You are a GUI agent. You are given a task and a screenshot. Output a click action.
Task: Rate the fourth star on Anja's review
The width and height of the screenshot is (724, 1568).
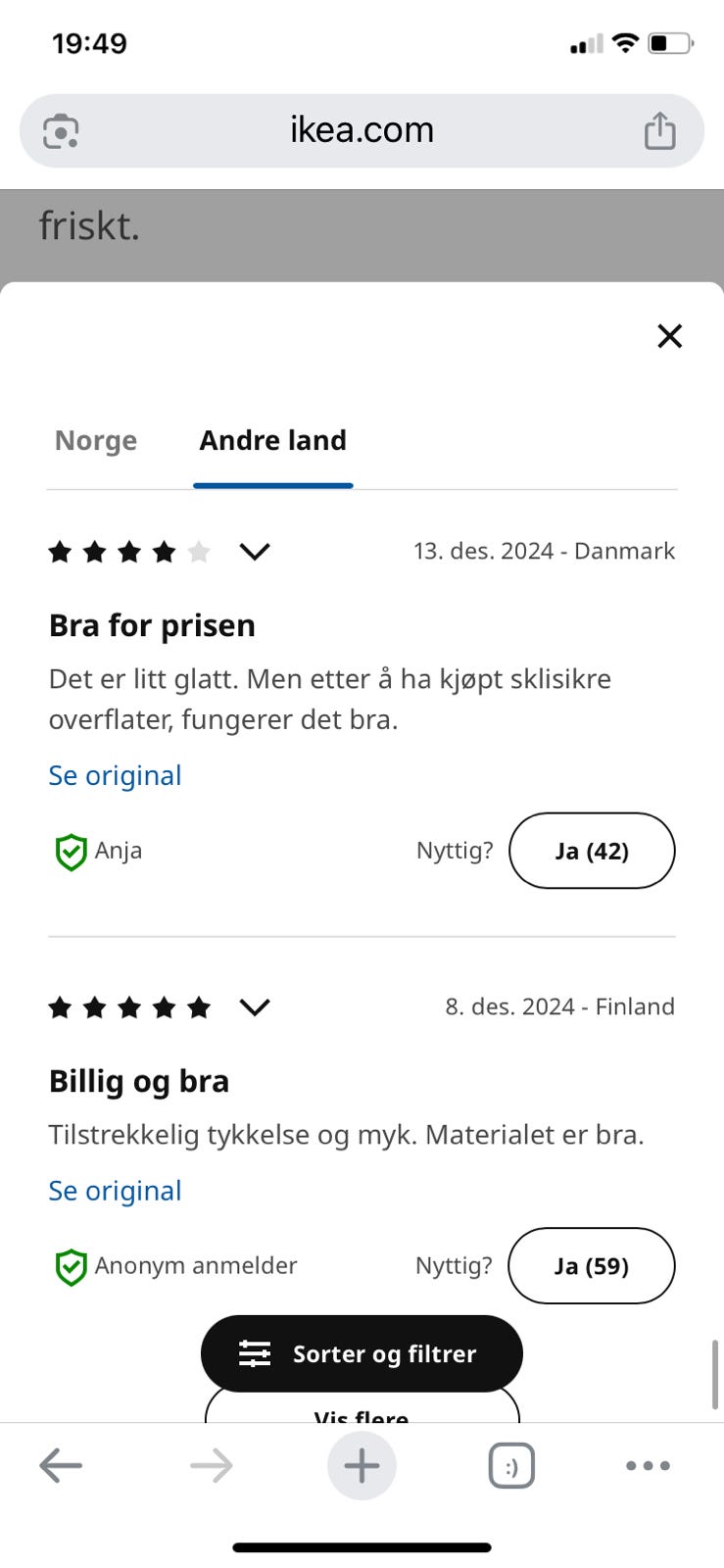[x=163, y=552]
